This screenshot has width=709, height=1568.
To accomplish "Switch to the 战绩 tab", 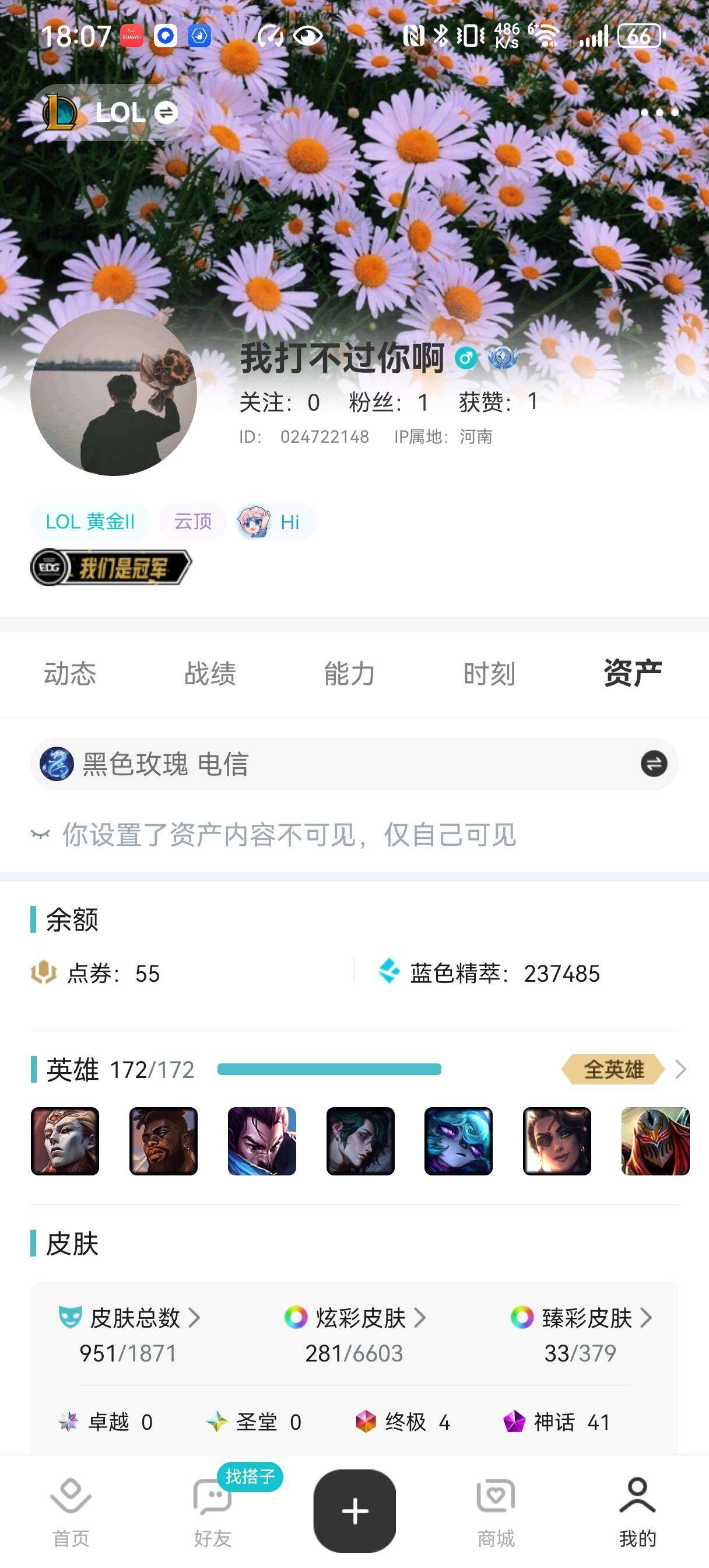I will [x=210, y=674].
